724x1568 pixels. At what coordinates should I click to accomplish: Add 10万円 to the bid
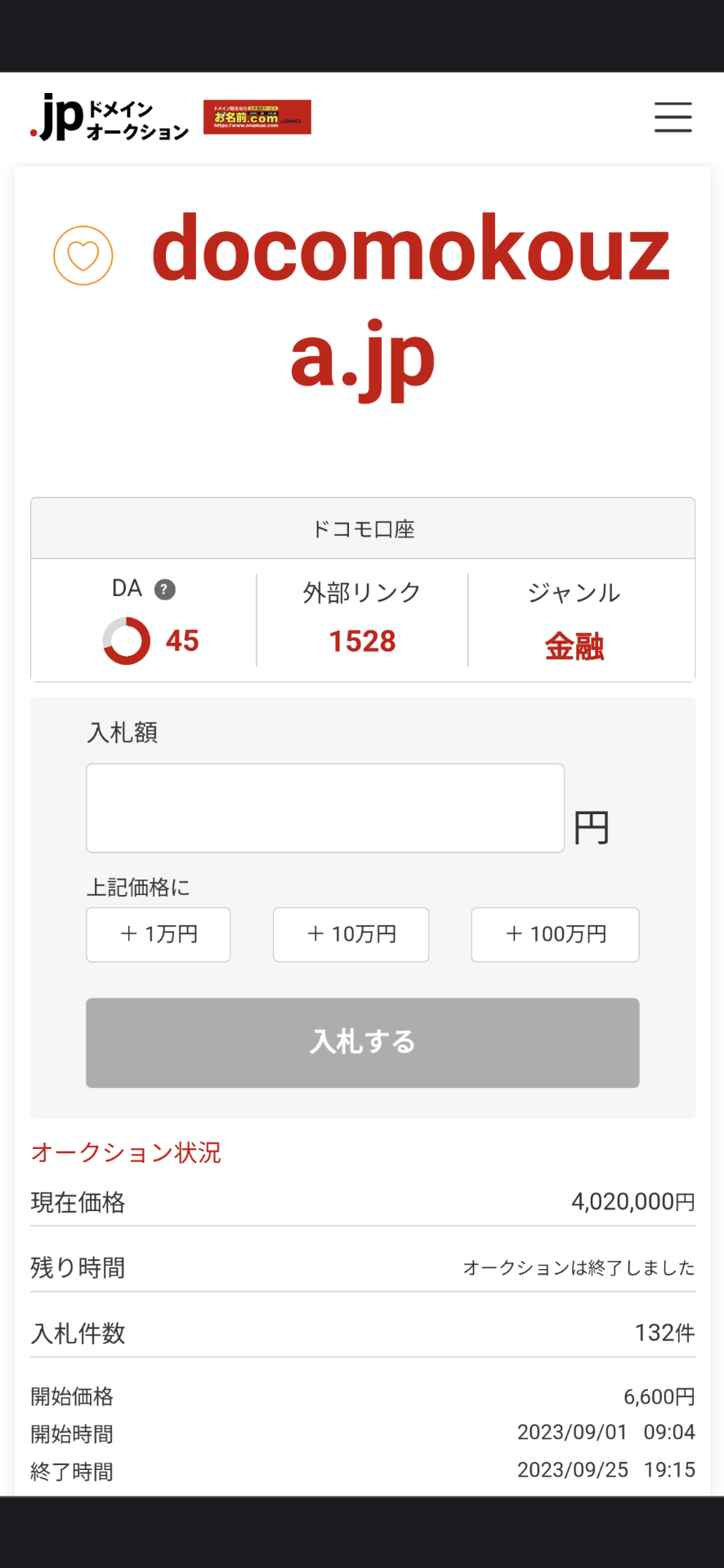pyautogui.click(x=351, y=934)
